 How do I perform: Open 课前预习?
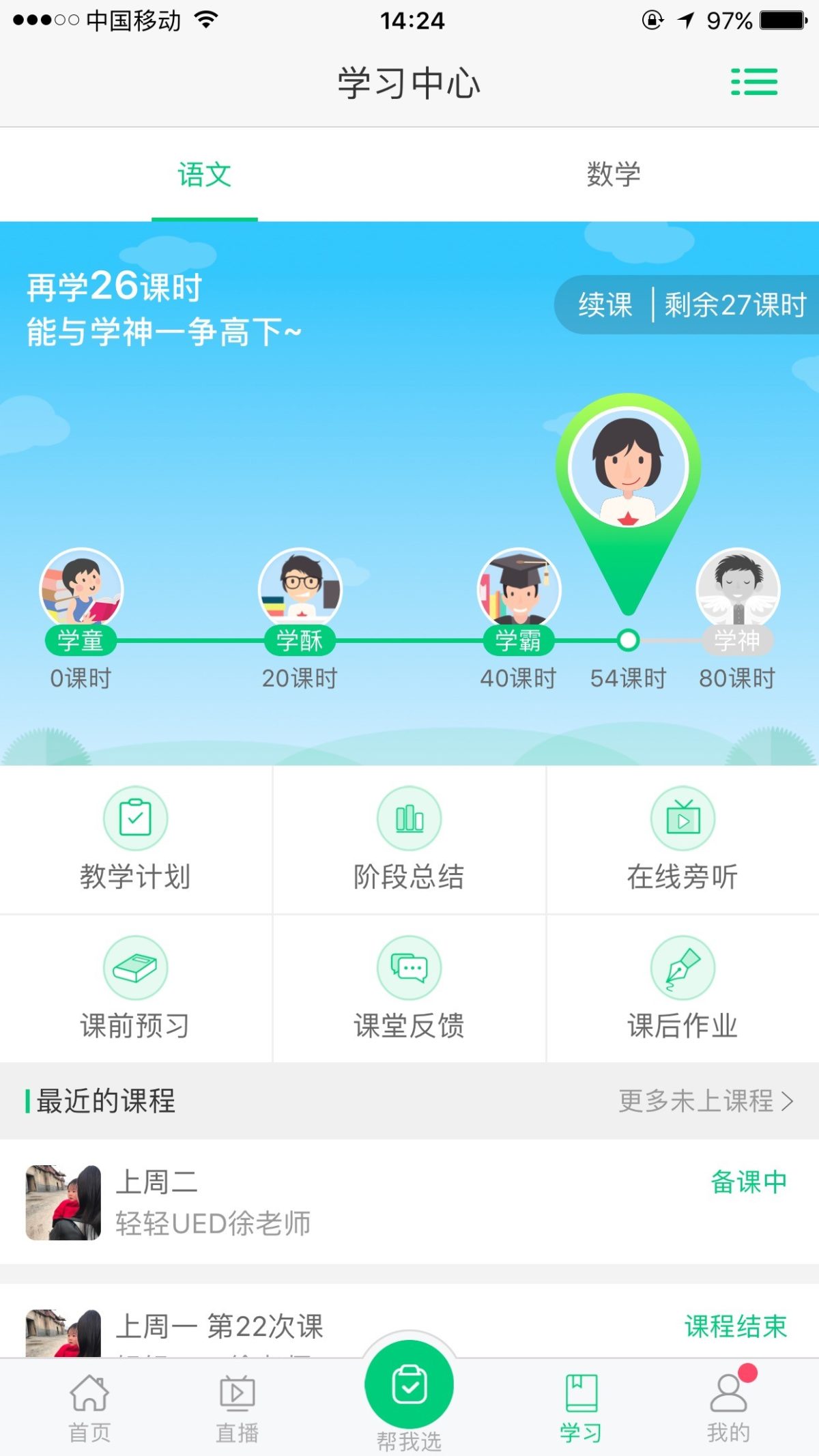[x=135, y=988]
